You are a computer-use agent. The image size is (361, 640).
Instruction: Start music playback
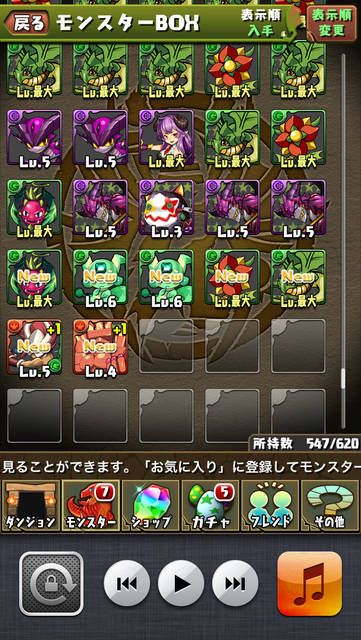coord(181,584)
